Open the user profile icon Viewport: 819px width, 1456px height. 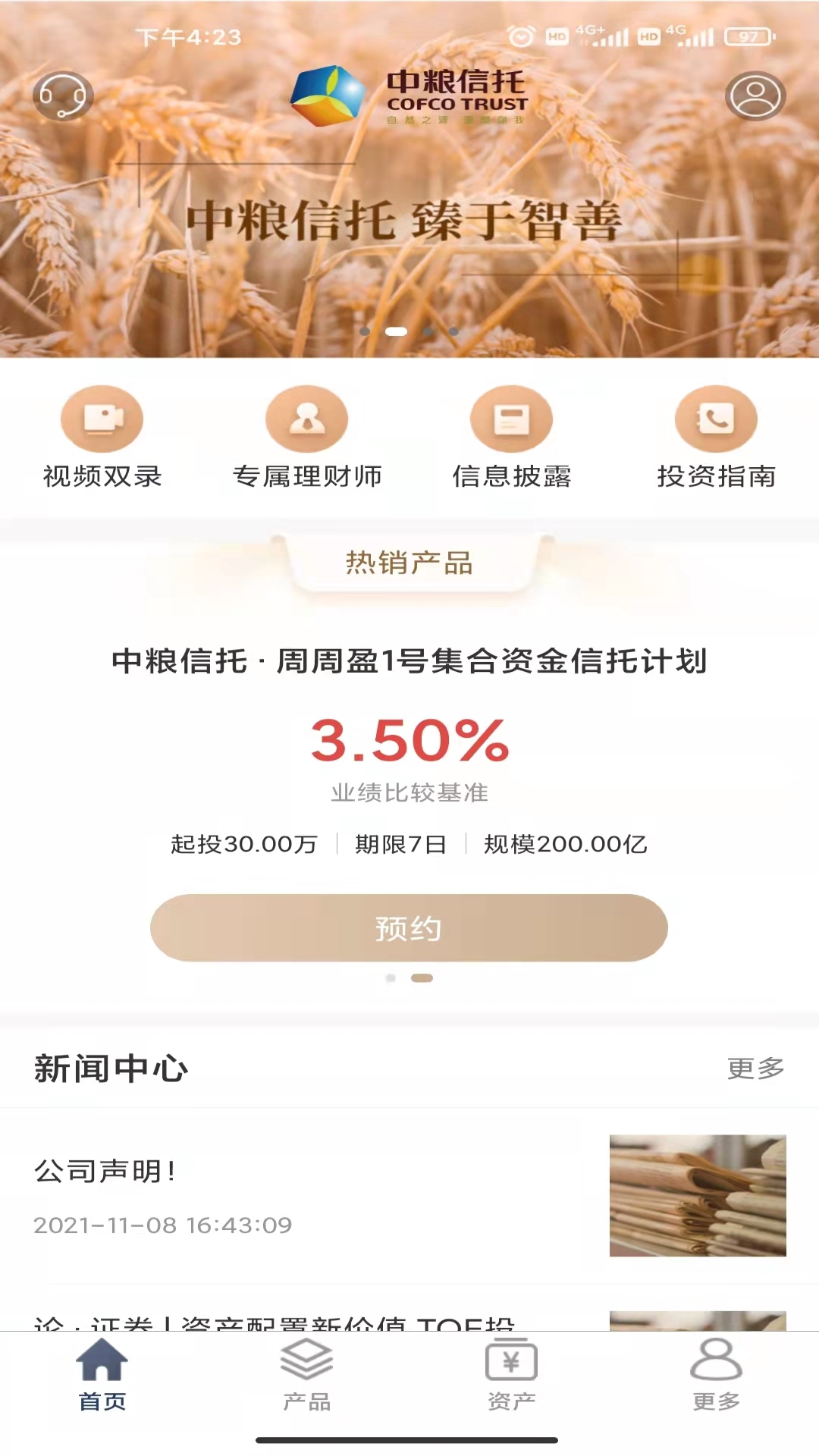755,96
